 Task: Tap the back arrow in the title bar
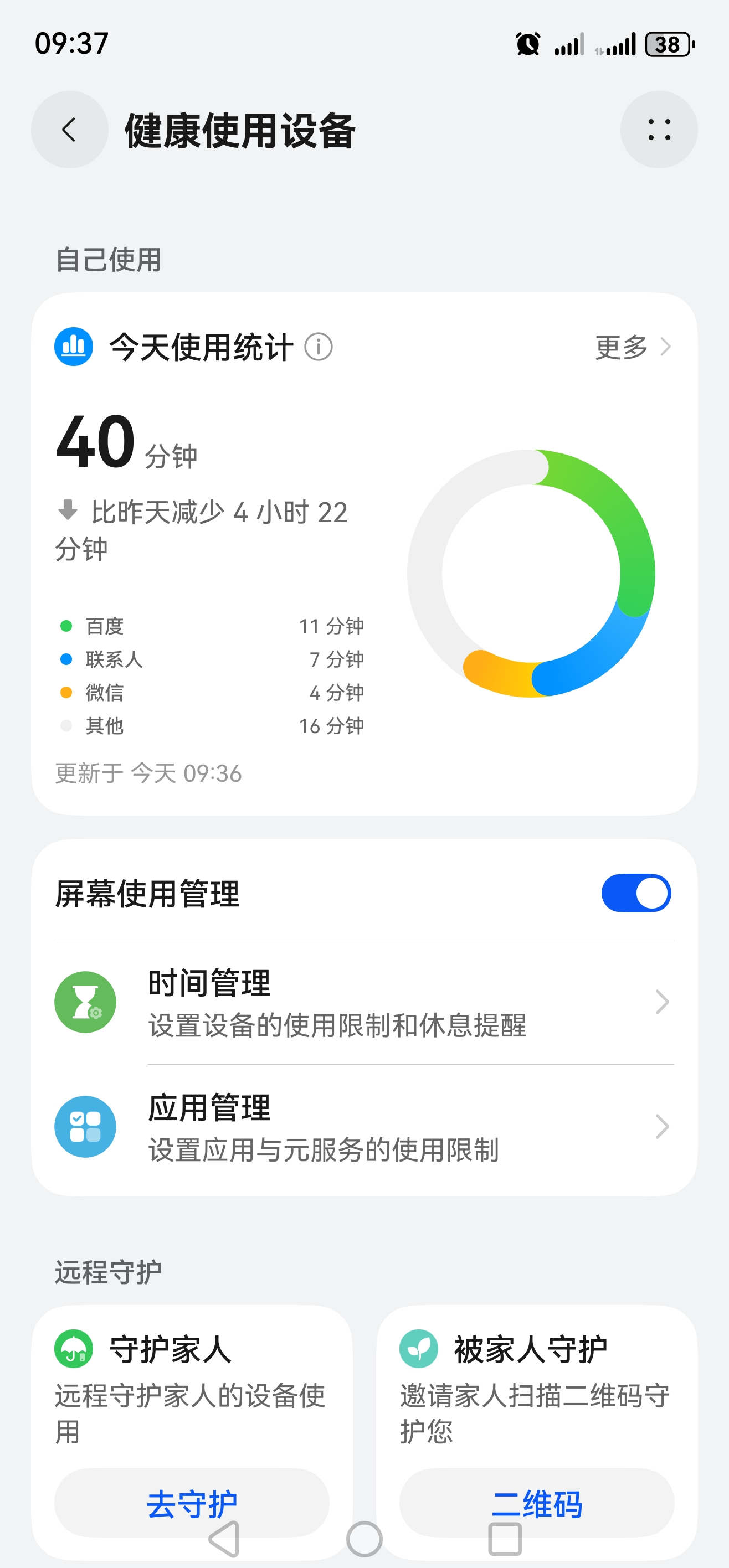68,129
